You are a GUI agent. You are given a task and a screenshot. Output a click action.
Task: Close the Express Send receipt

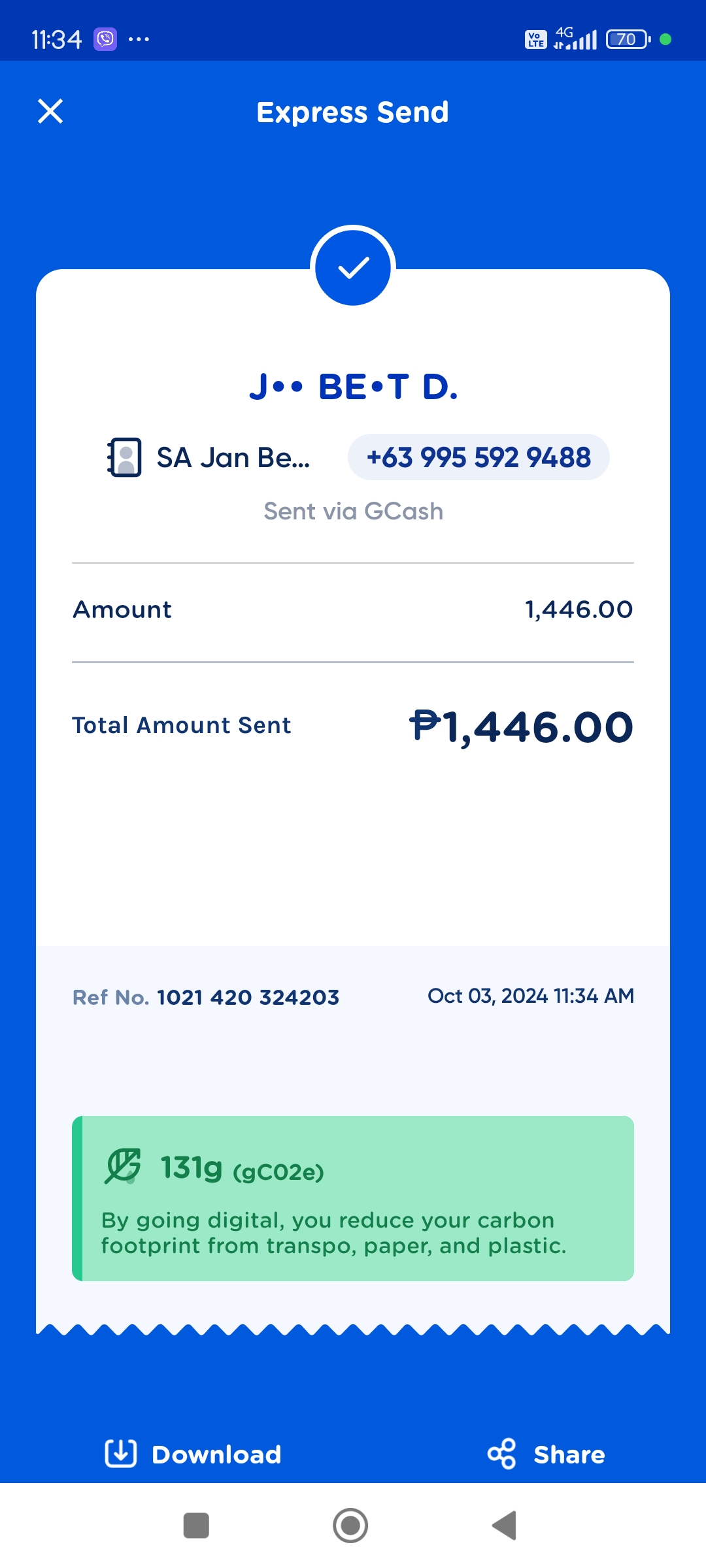click(50, 111)
